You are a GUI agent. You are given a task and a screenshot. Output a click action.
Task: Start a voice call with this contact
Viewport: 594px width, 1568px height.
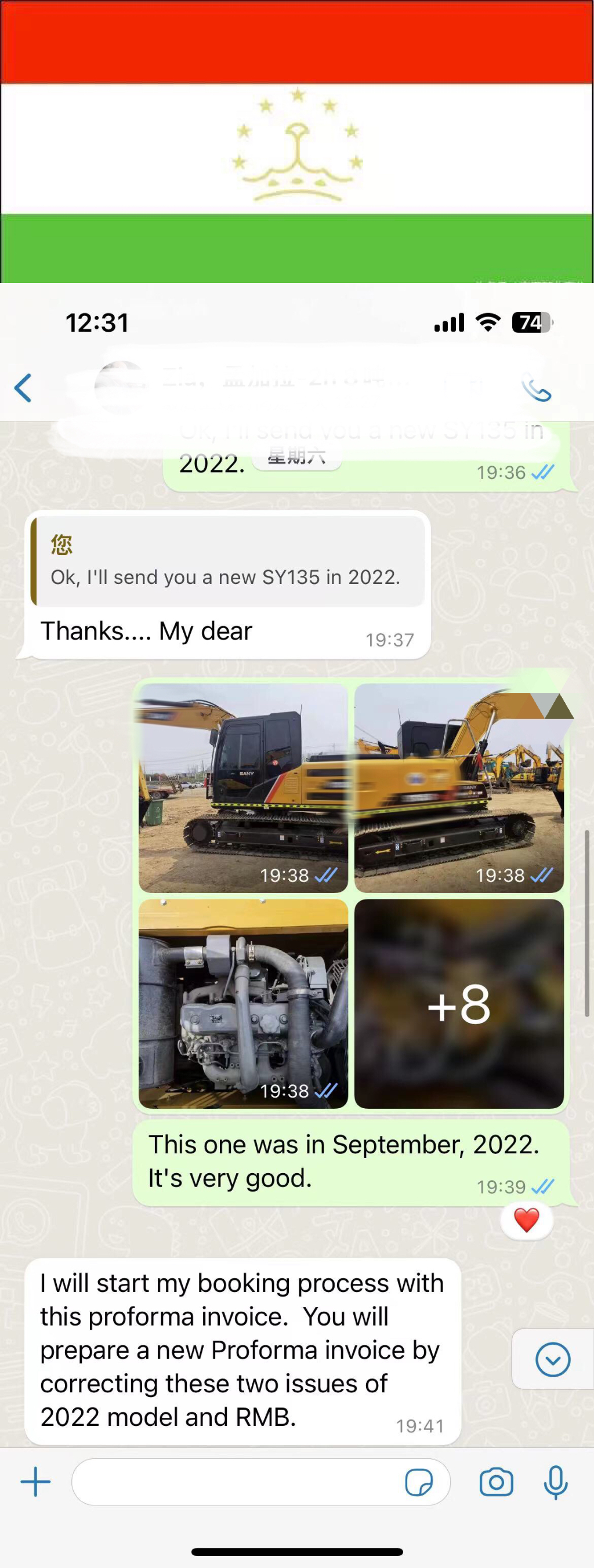click(x=536, y=390)
